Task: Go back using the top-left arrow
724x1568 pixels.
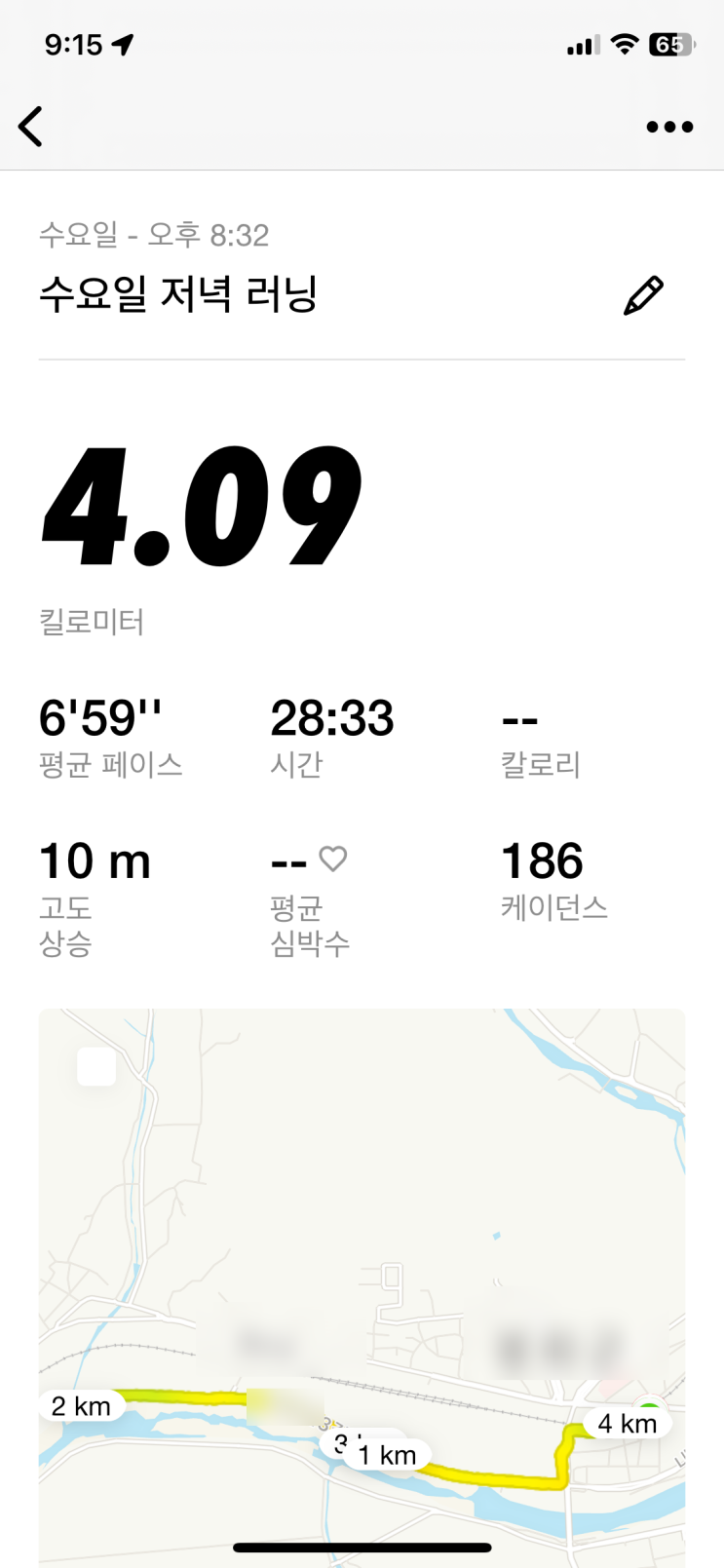Action: [31, 127]
